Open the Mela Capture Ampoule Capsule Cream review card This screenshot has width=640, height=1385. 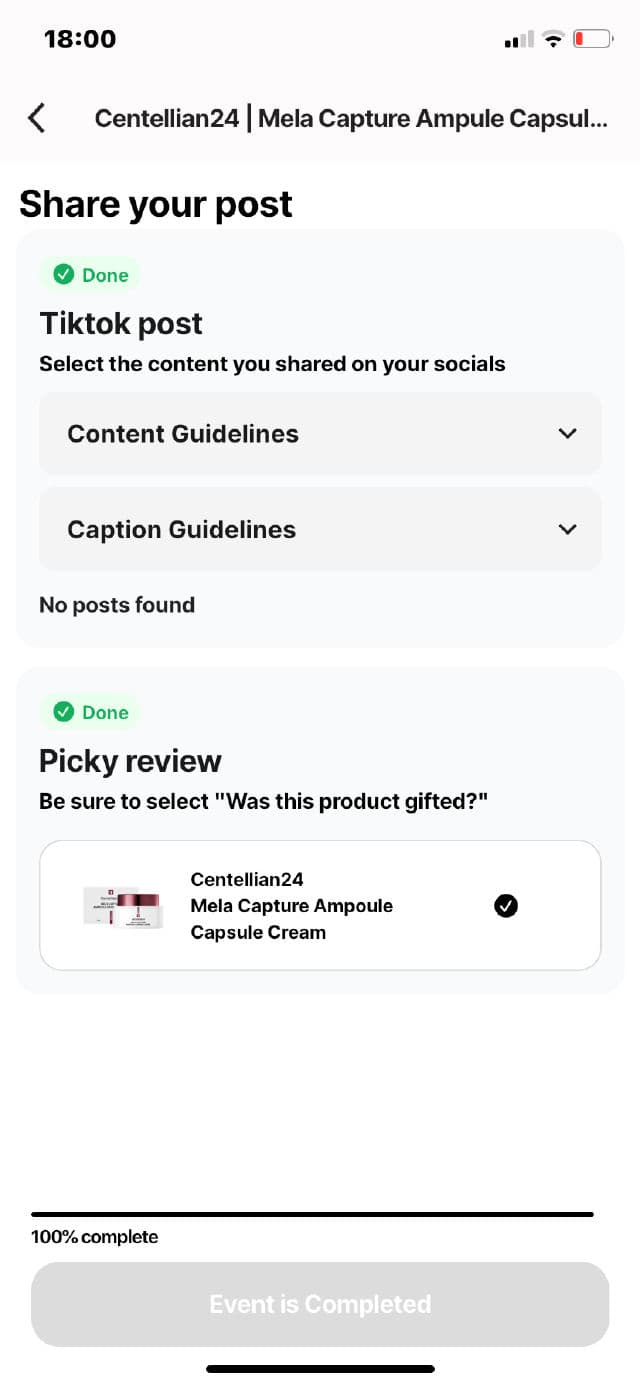click(320, 905)
